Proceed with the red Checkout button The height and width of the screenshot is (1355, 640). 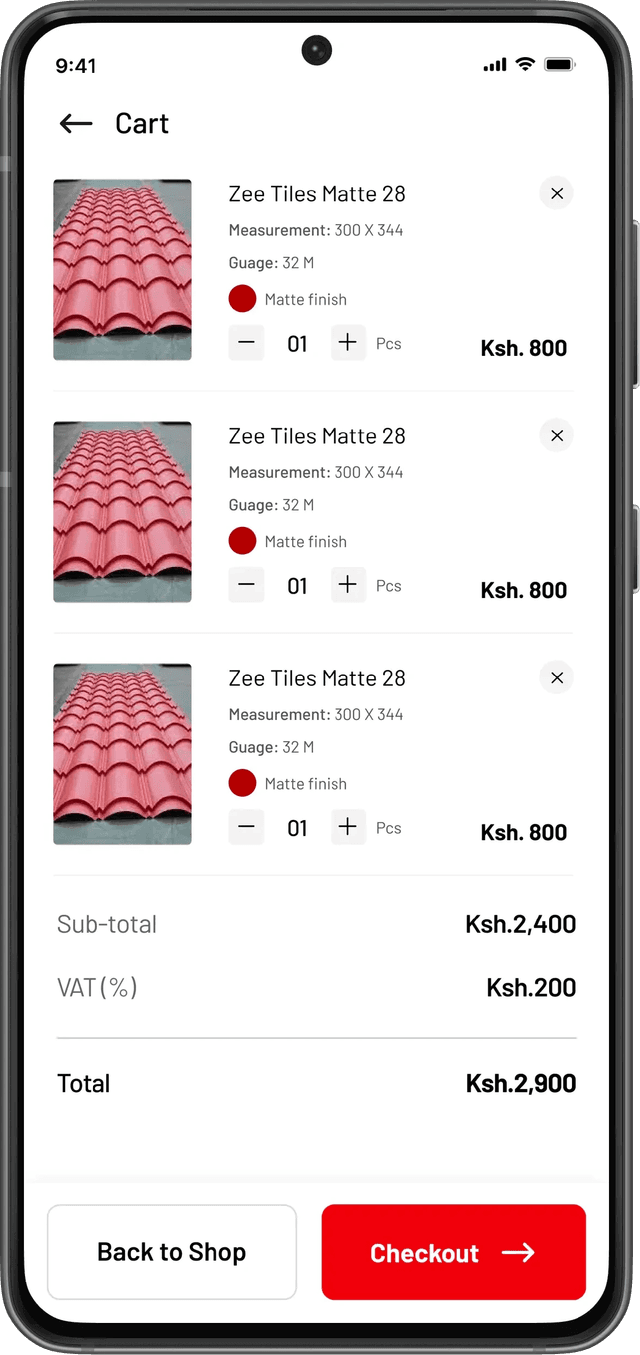[453, 1252]
